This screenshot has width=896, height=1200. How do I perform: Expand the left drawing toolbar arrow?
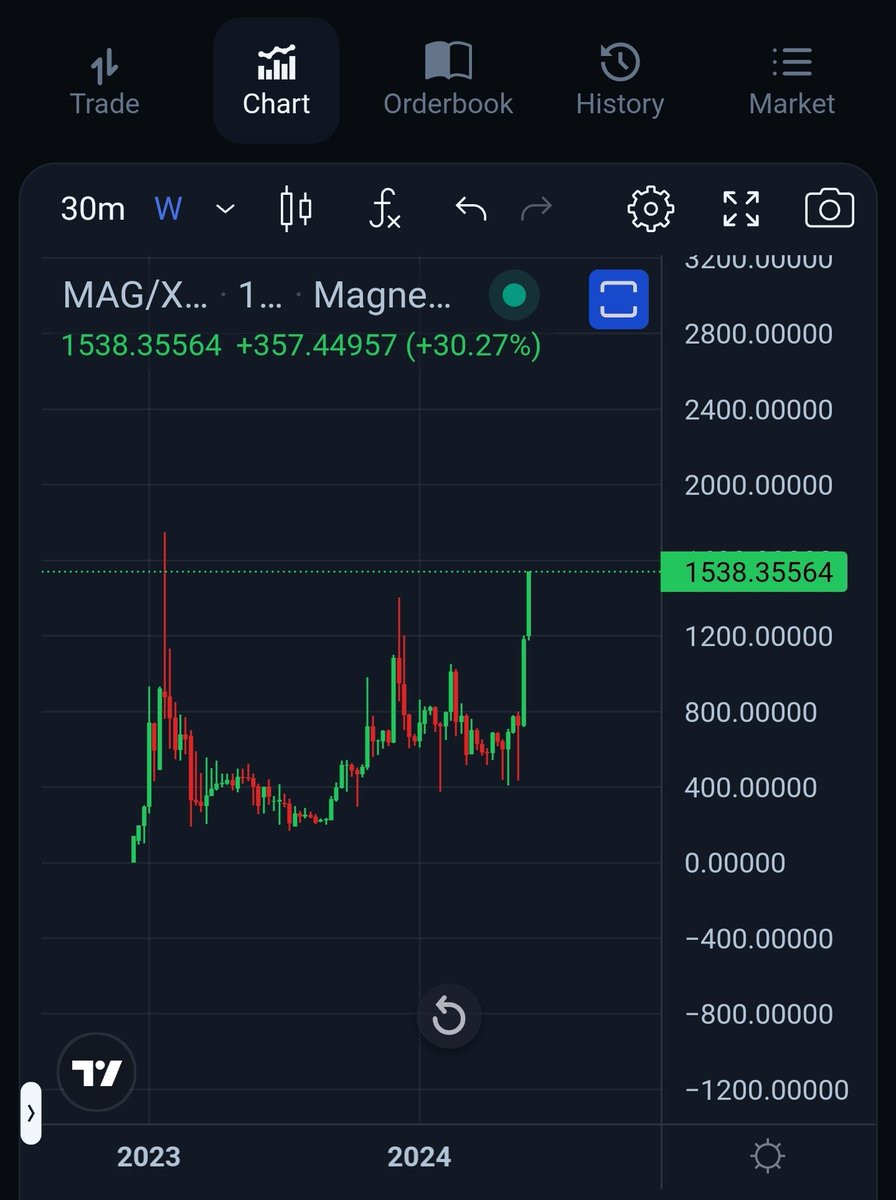31,1112
